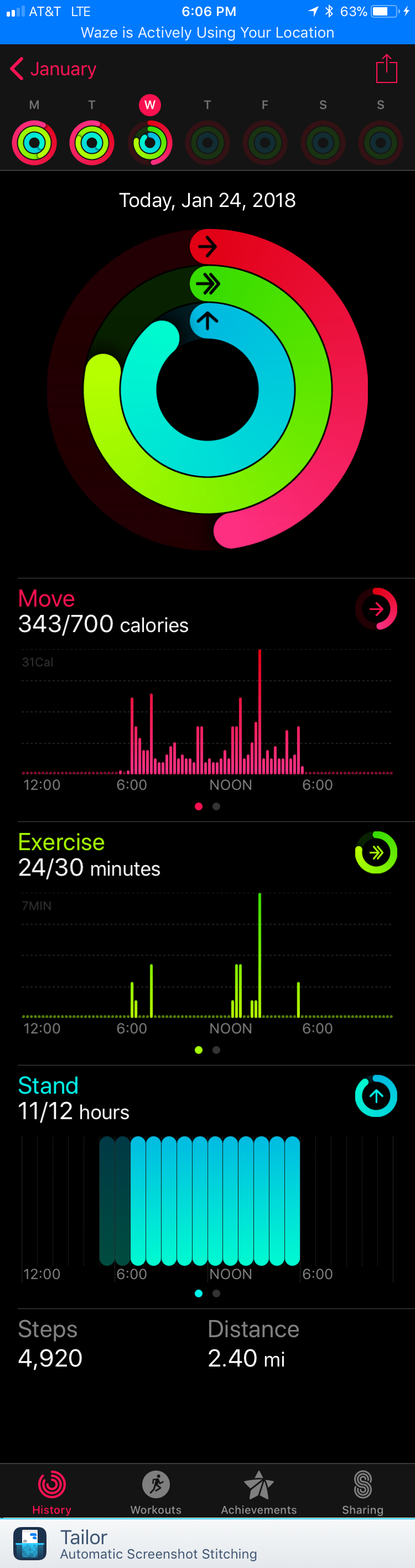Select Monday's activity rings
The width and height of the screenshot is (415, 1568).
pyautogui.click(x=34, y=143)
